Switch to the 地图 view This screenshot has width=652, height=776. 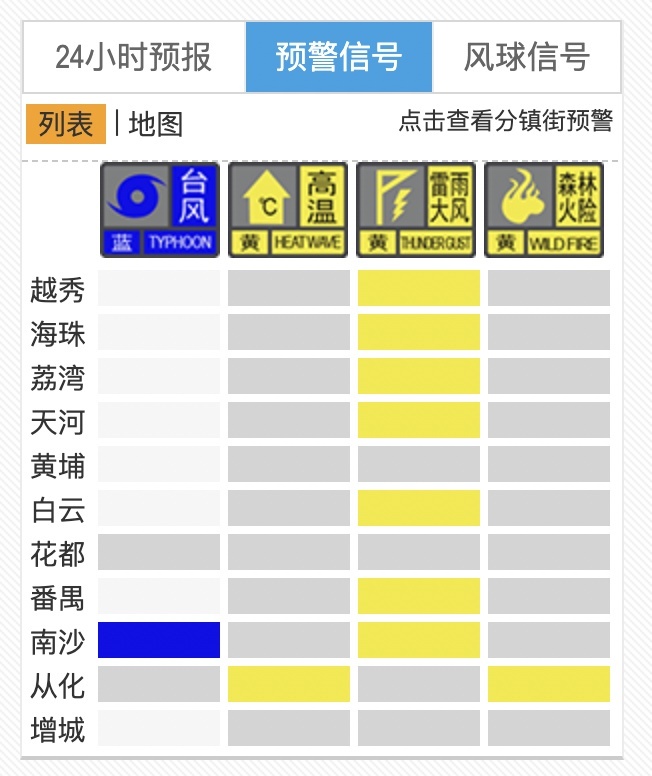156,124
